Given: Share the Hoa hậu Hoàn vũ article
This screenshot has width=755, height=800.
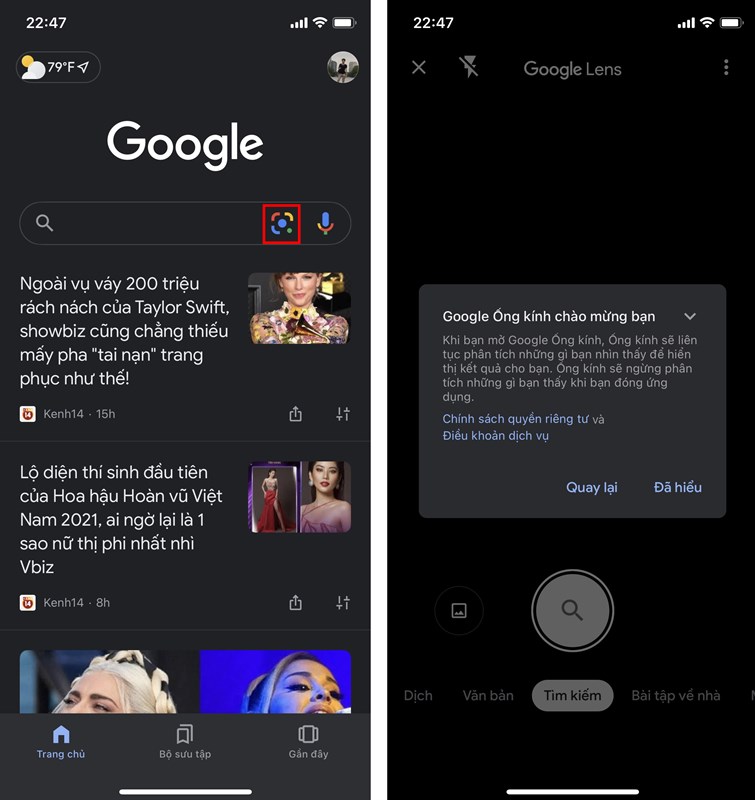Looking at the screenshot, I should pos(296,603).
